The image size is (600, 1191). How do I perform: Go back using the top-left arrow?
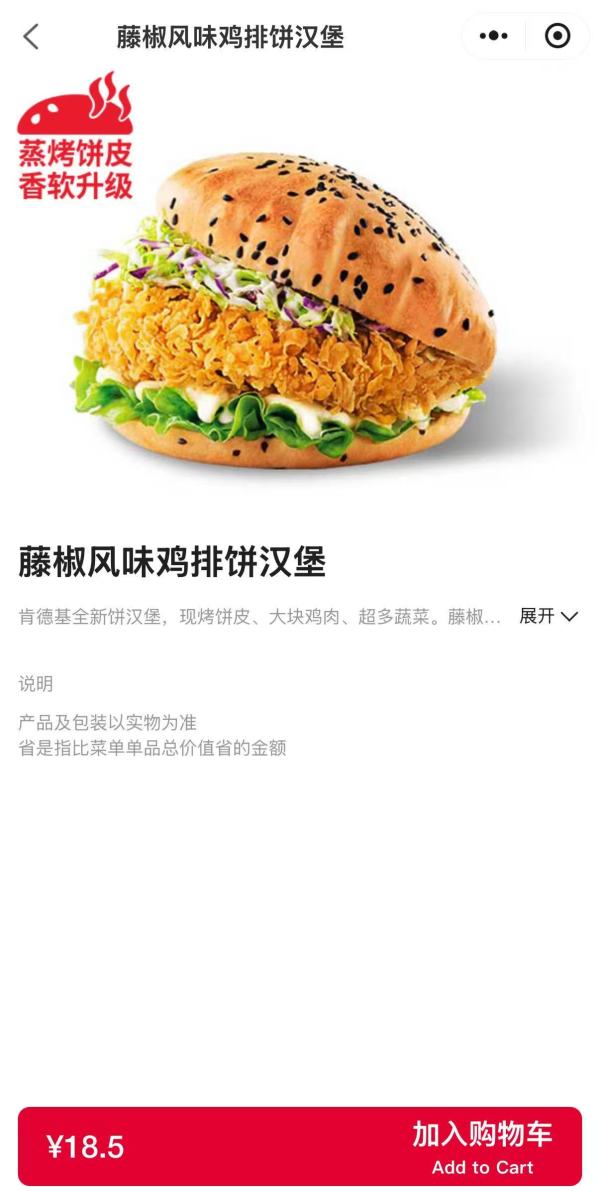point(30,36)
